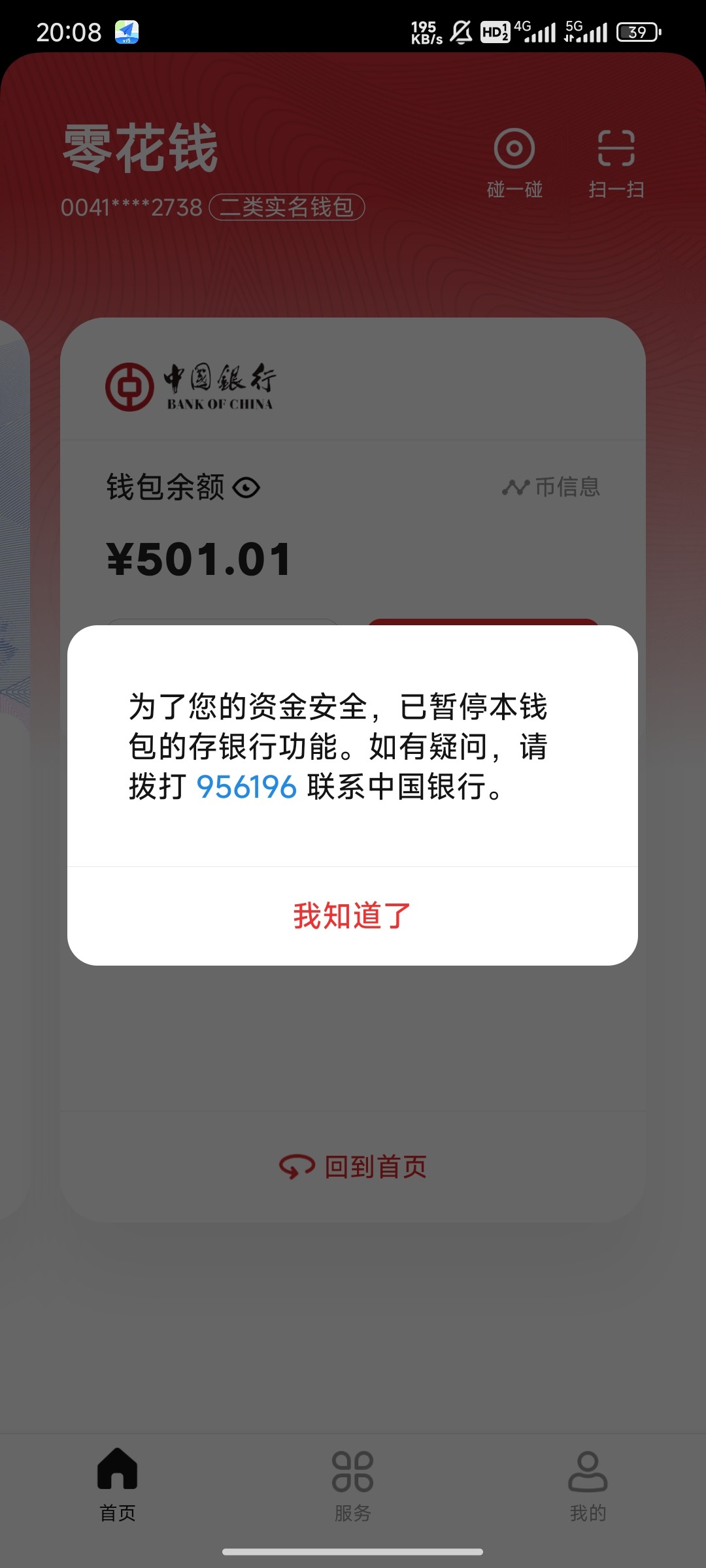Call the 956196 hotline link
The height and width of the screenshot is (1568, 706).
[x=246, y=787]
